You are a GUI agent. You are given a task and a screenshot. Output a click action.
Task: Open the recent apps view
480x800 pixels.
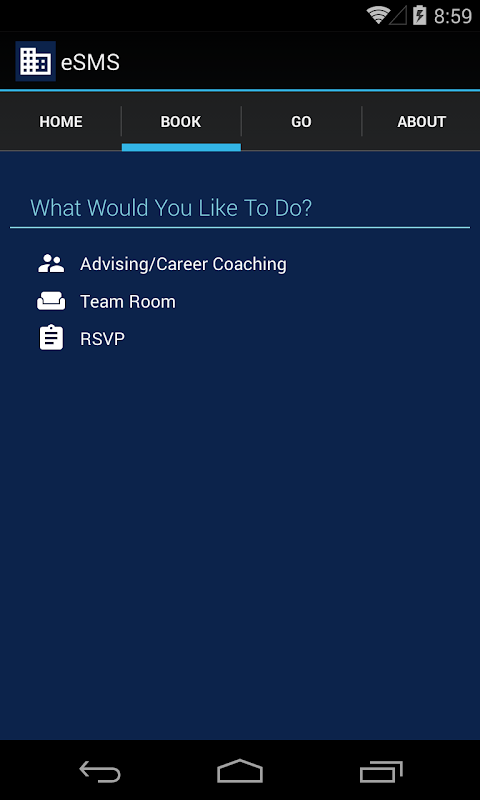point(381,770)
